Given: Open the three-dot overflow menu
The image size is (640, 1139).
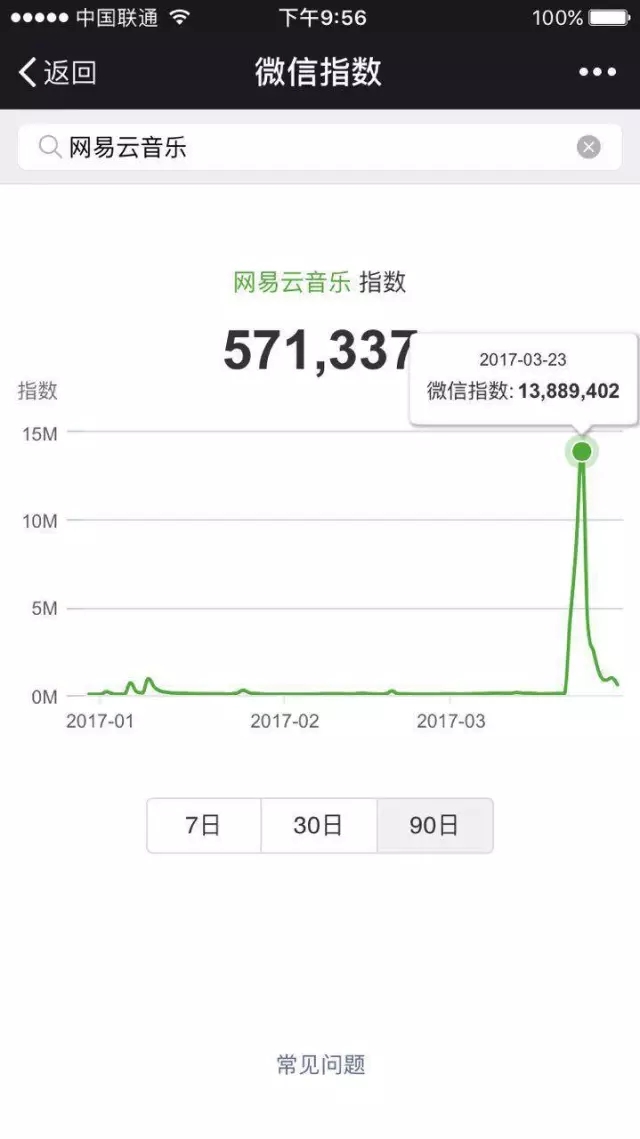Looking at the screenshot, I should click(597, 72).
